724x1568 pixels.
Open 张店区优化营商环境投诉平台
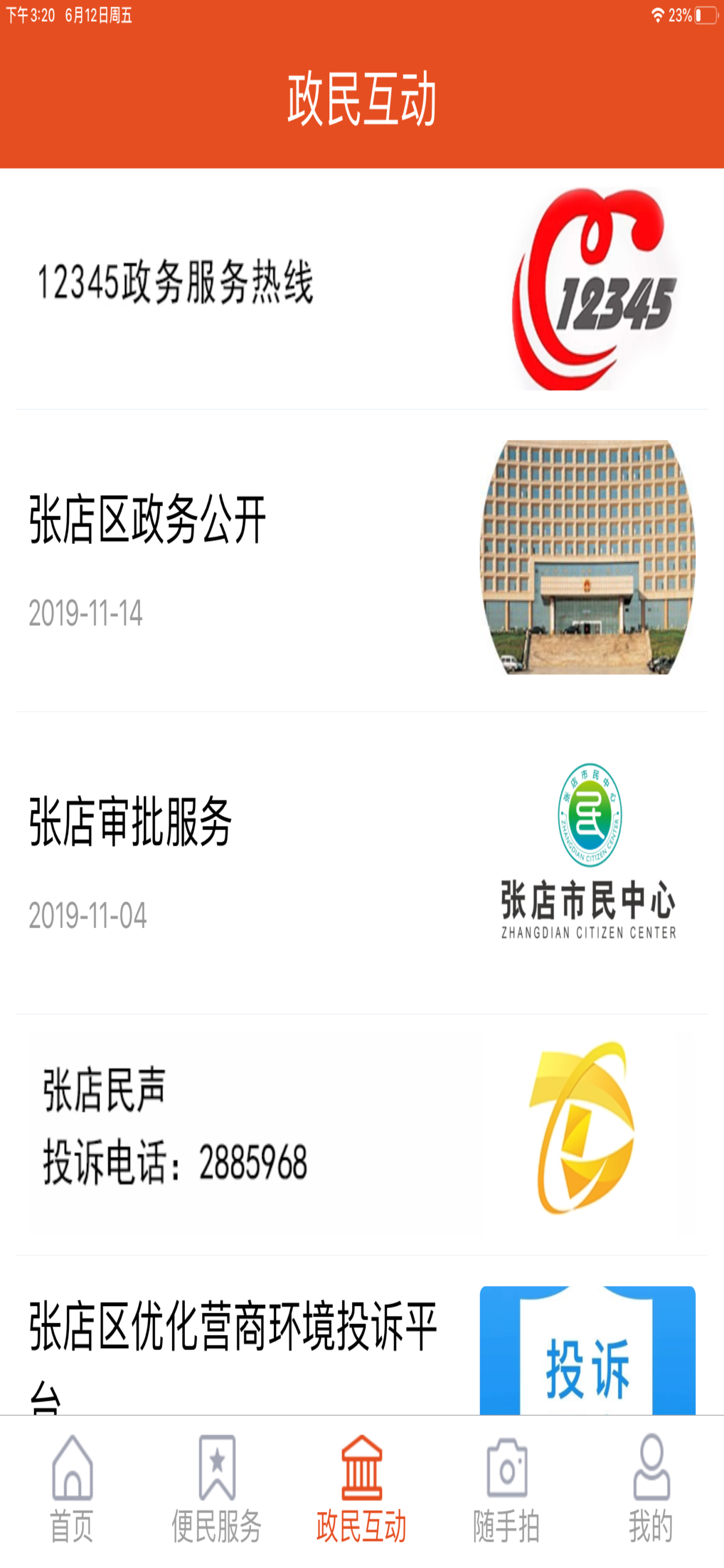(x=362, y=1335)
